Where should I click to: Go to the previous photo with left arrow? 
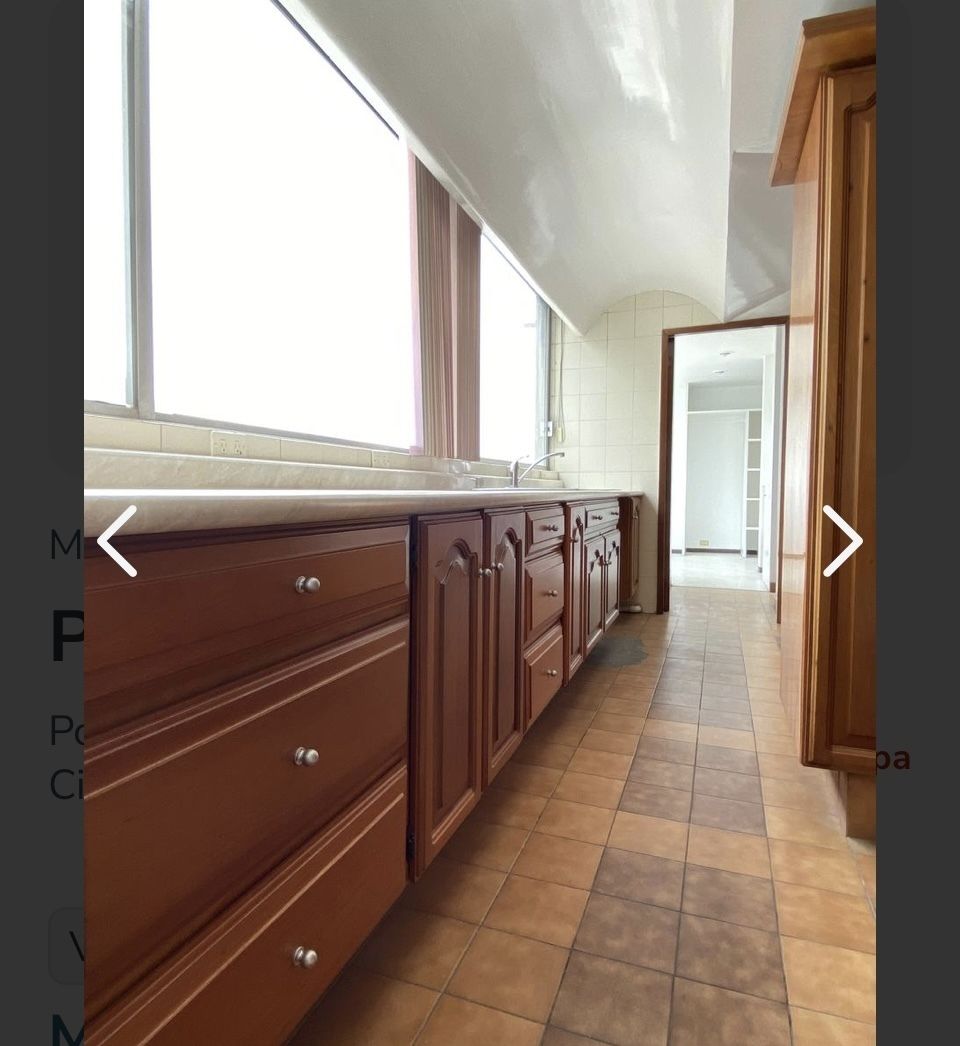click(117, 541)
